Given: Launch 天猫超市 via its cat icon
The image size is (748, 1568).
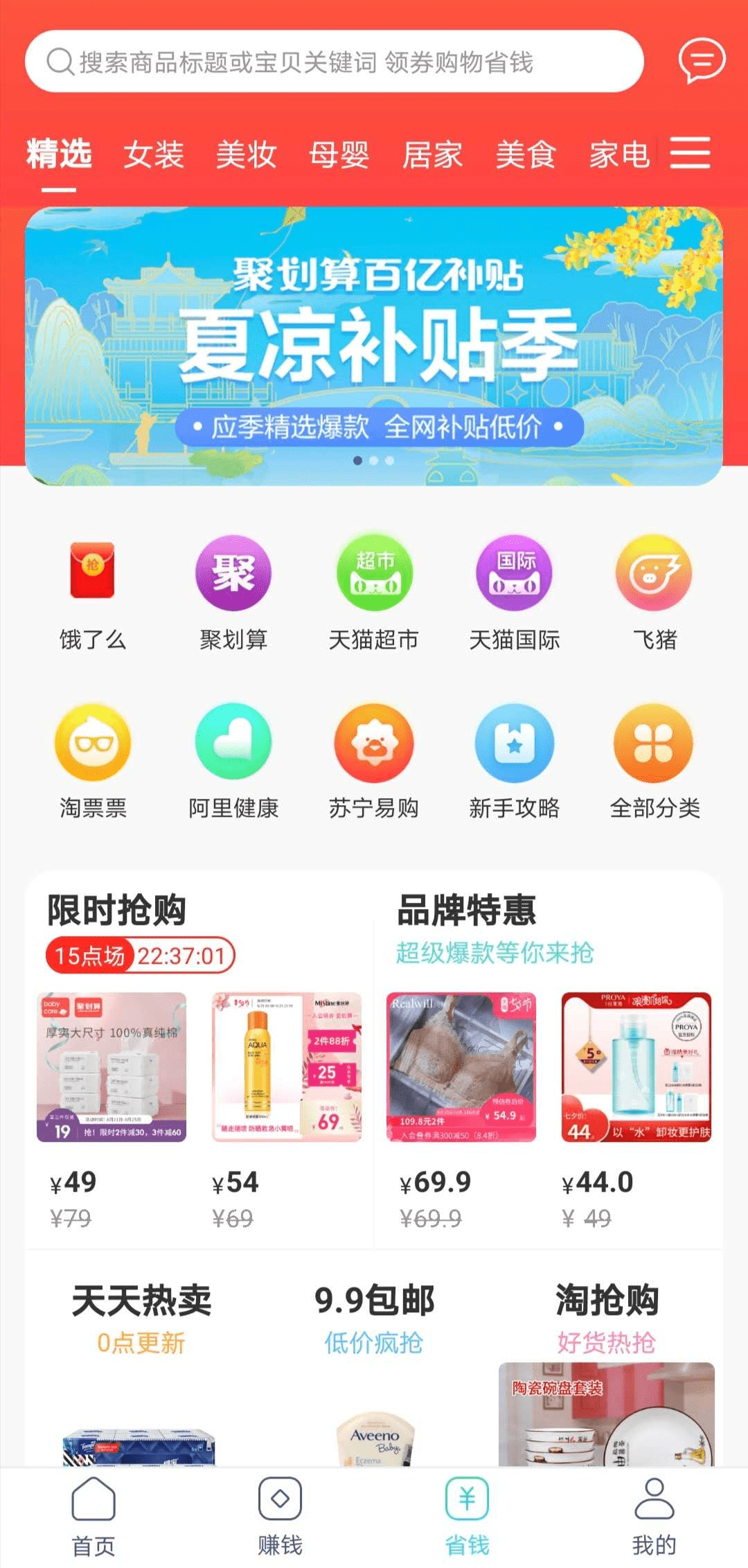Looking at the screenshot, I should pyautogui.click(x=373, y=574).
